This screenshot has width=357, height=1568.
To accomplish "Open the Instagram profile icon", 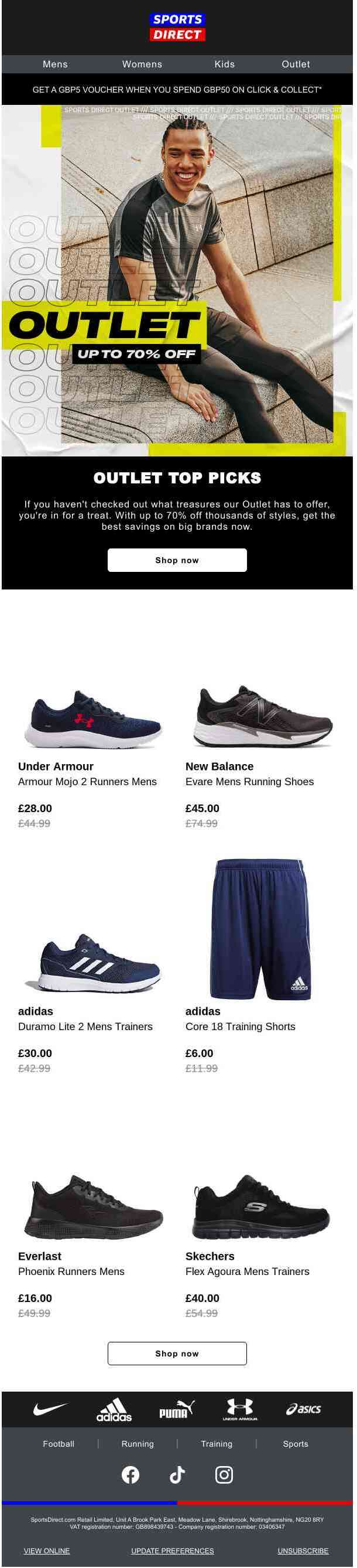I will (224, 1475).
